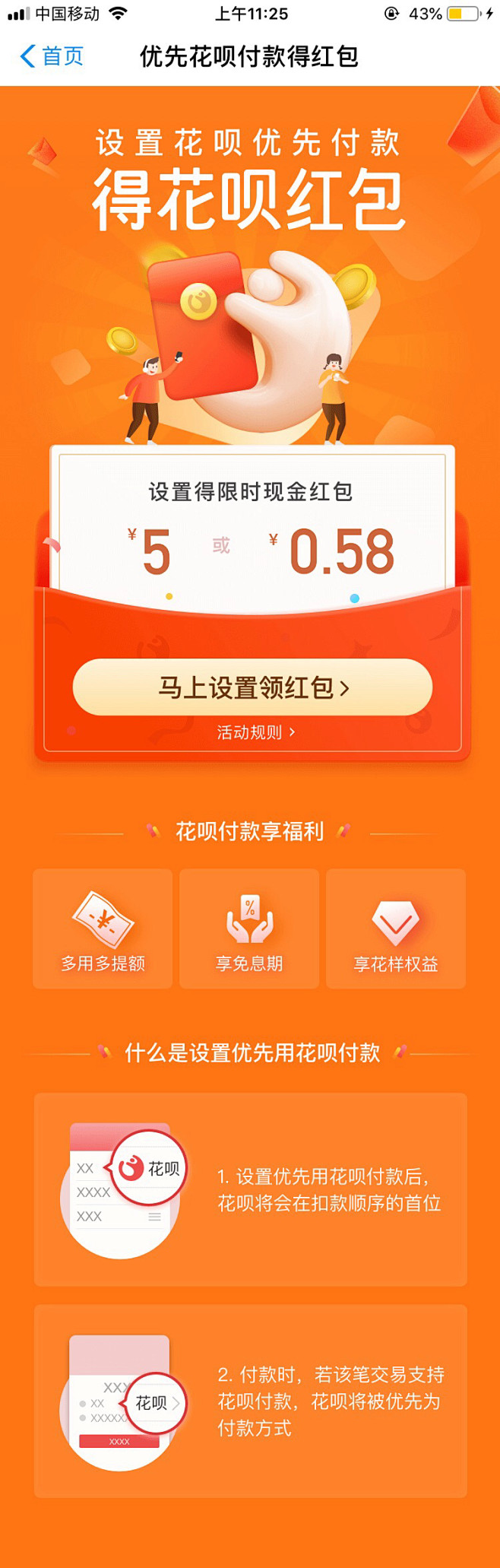The height and width of the screenshot is (1568, 500).
Task: Tap 马上设置领红包 button
Action: [x=252, y=687]
